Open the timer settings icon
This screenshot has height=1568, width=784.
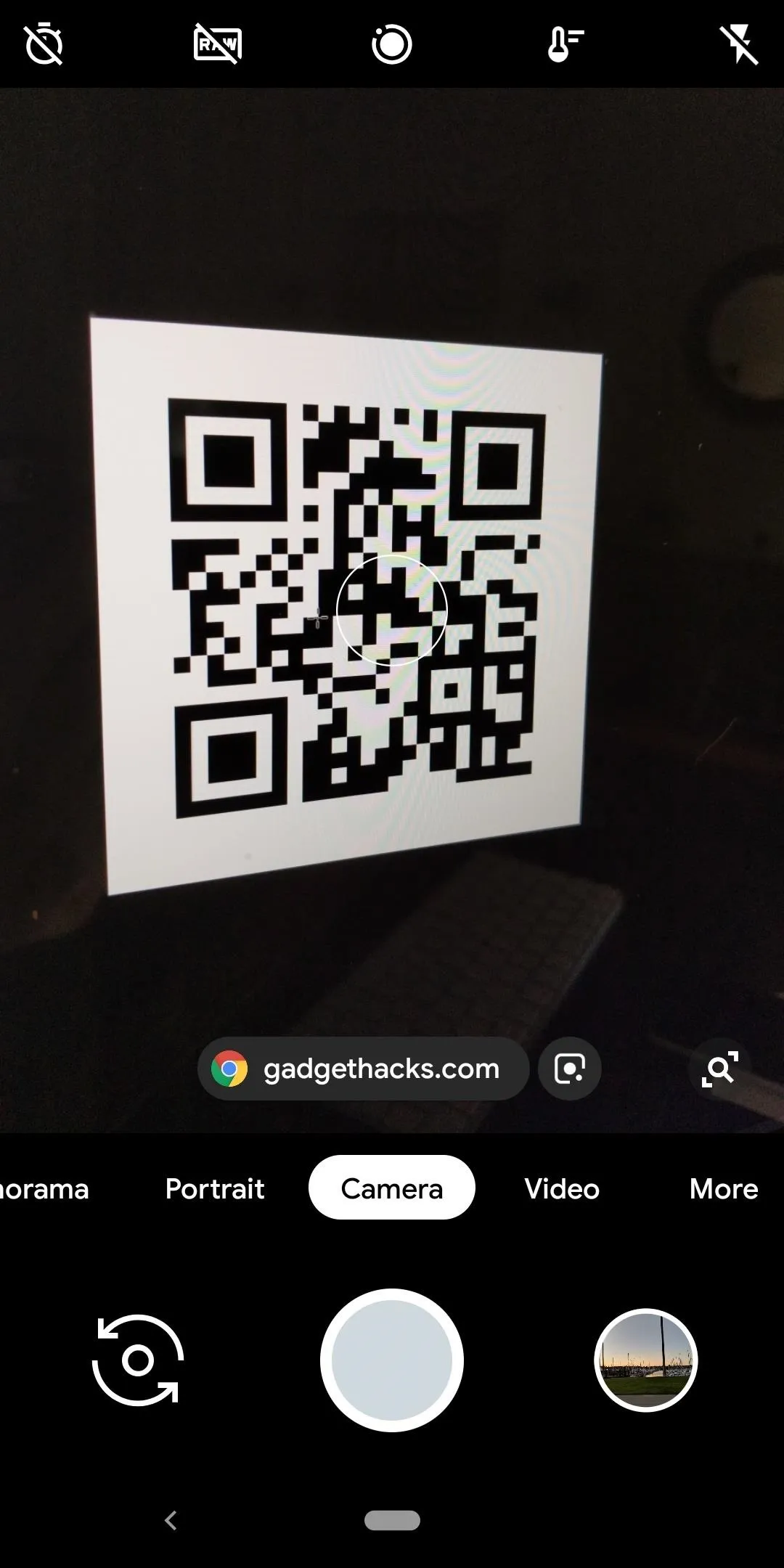pos(44,44)
